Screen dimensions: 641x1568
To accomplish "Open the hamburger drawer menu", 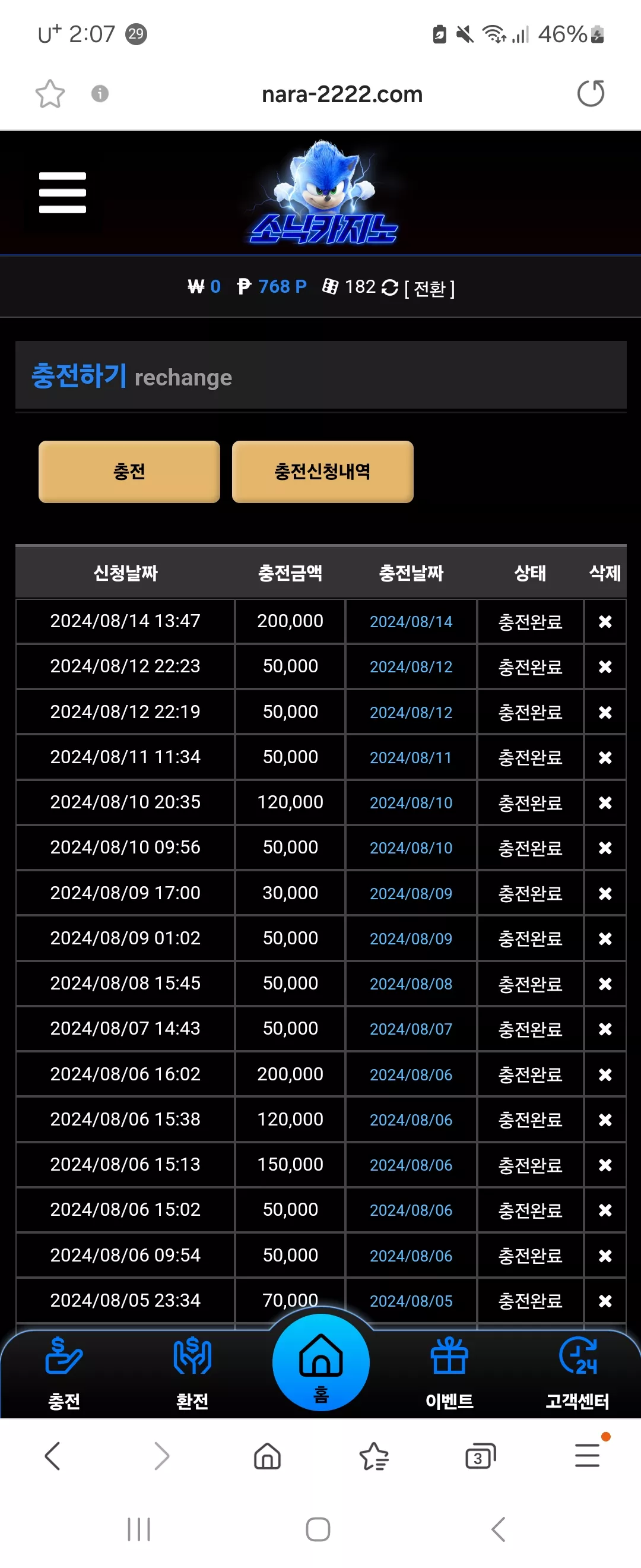I will pyautogui.click(x=63, y=193).
